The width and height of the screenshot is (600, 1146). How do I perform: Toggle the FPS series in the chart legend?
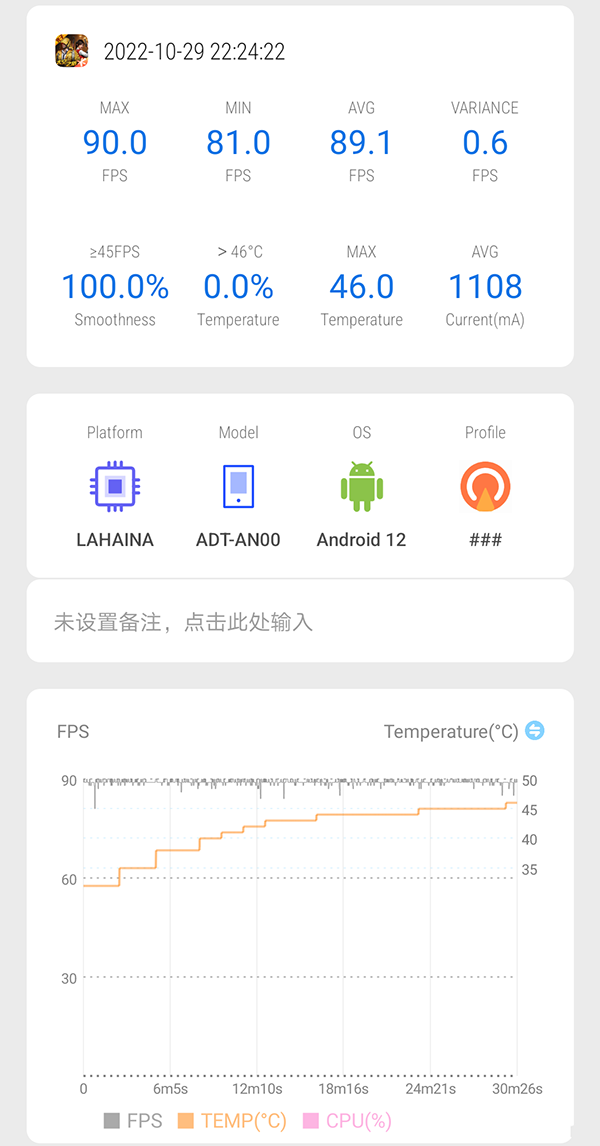click(x=132, y=1120)
